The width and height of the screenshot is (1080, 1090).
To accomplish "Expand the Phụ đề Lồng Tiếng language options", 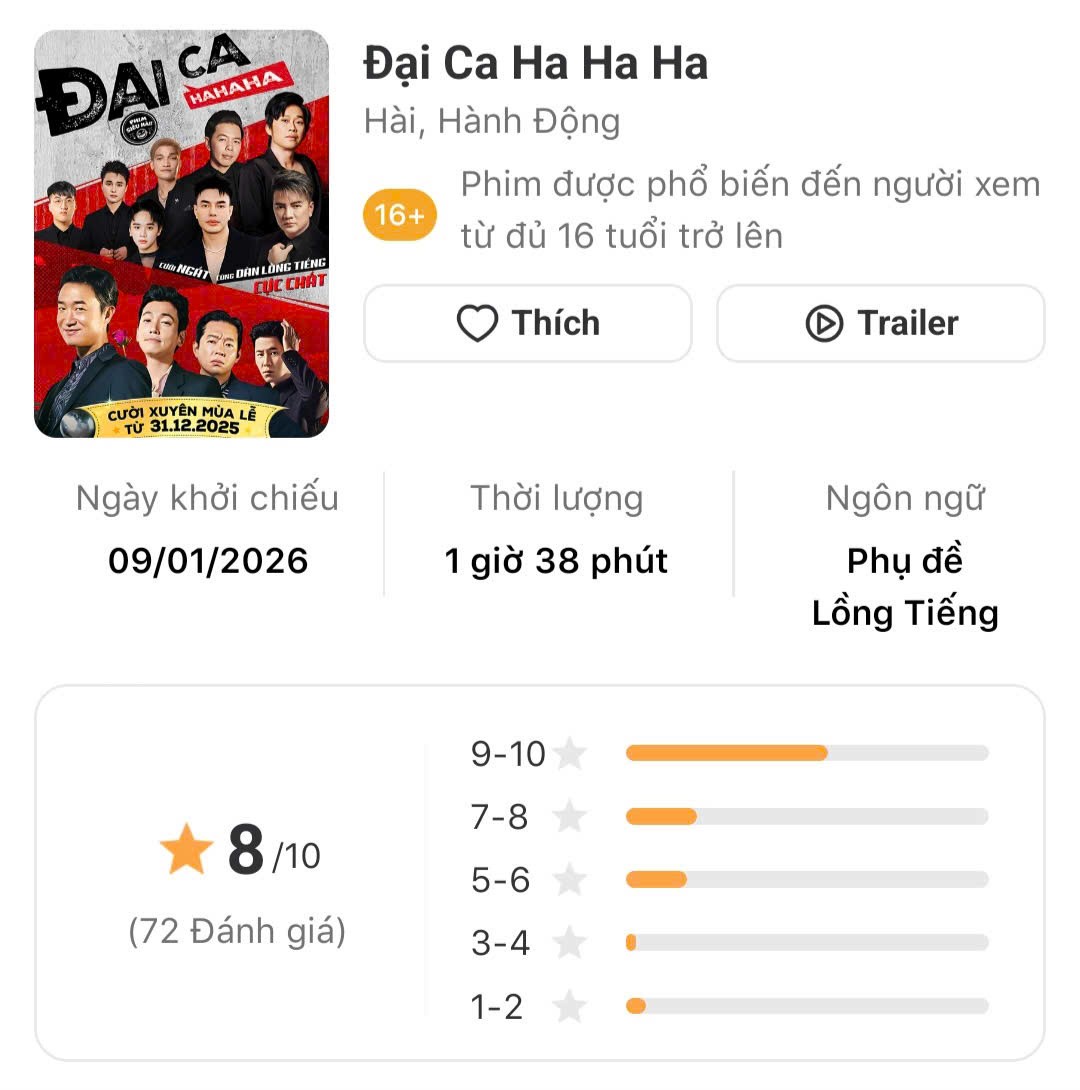I will click(x=905, y=586).
